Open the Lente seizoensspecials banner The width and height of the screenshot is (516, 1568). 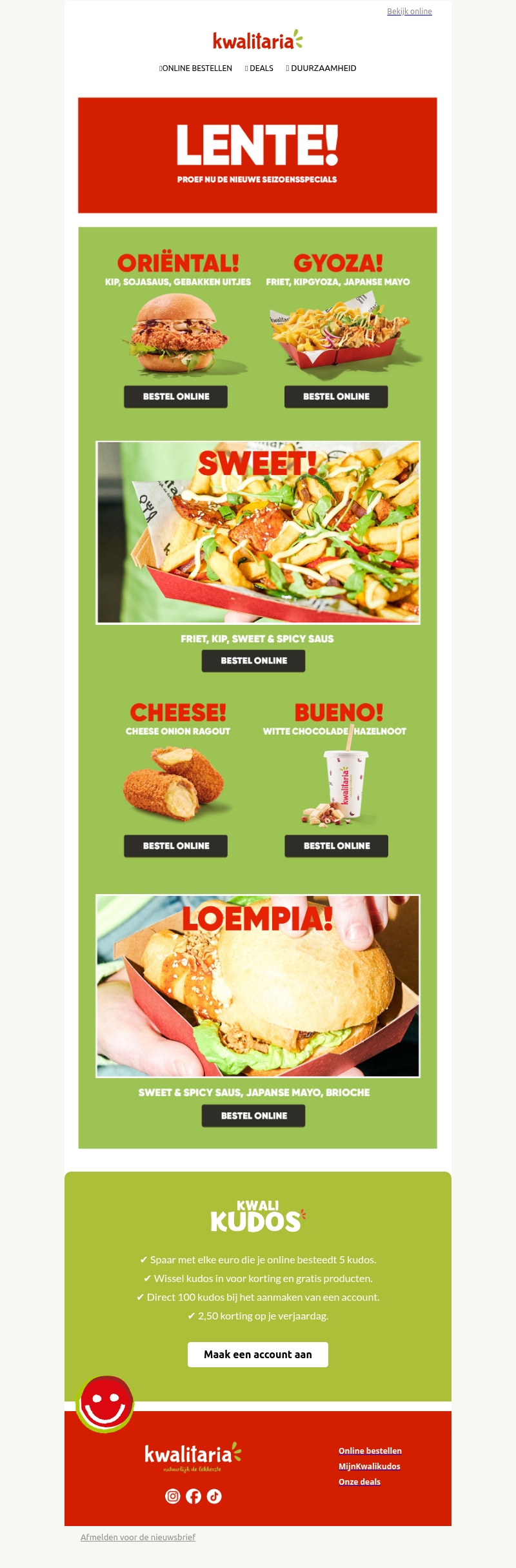point(257,155)
